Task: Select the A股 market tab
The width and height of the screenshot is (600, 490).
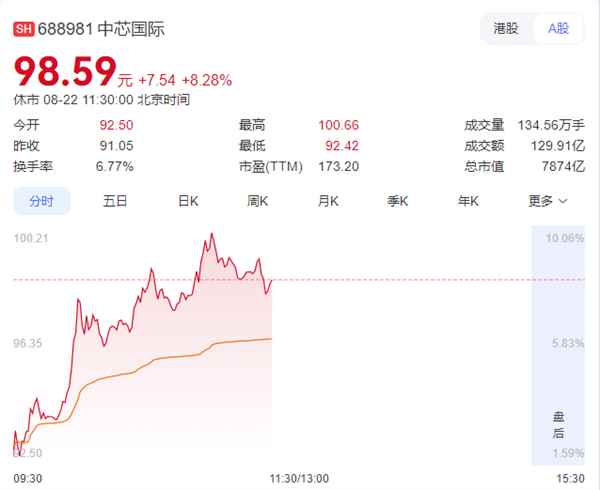Action: click(x=558, y=29)
